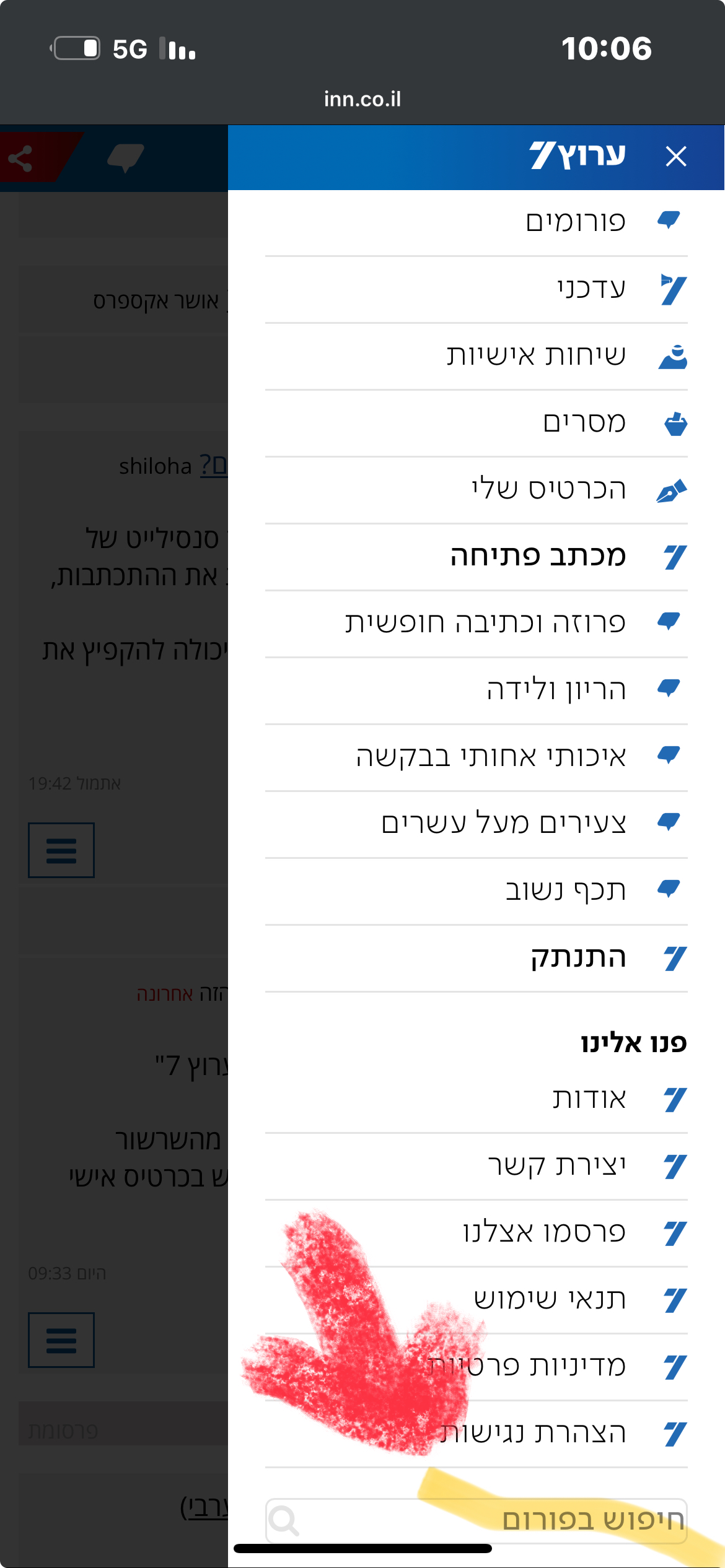
Task: Select מסרים in the menu
Action: [x=584, y=422]
